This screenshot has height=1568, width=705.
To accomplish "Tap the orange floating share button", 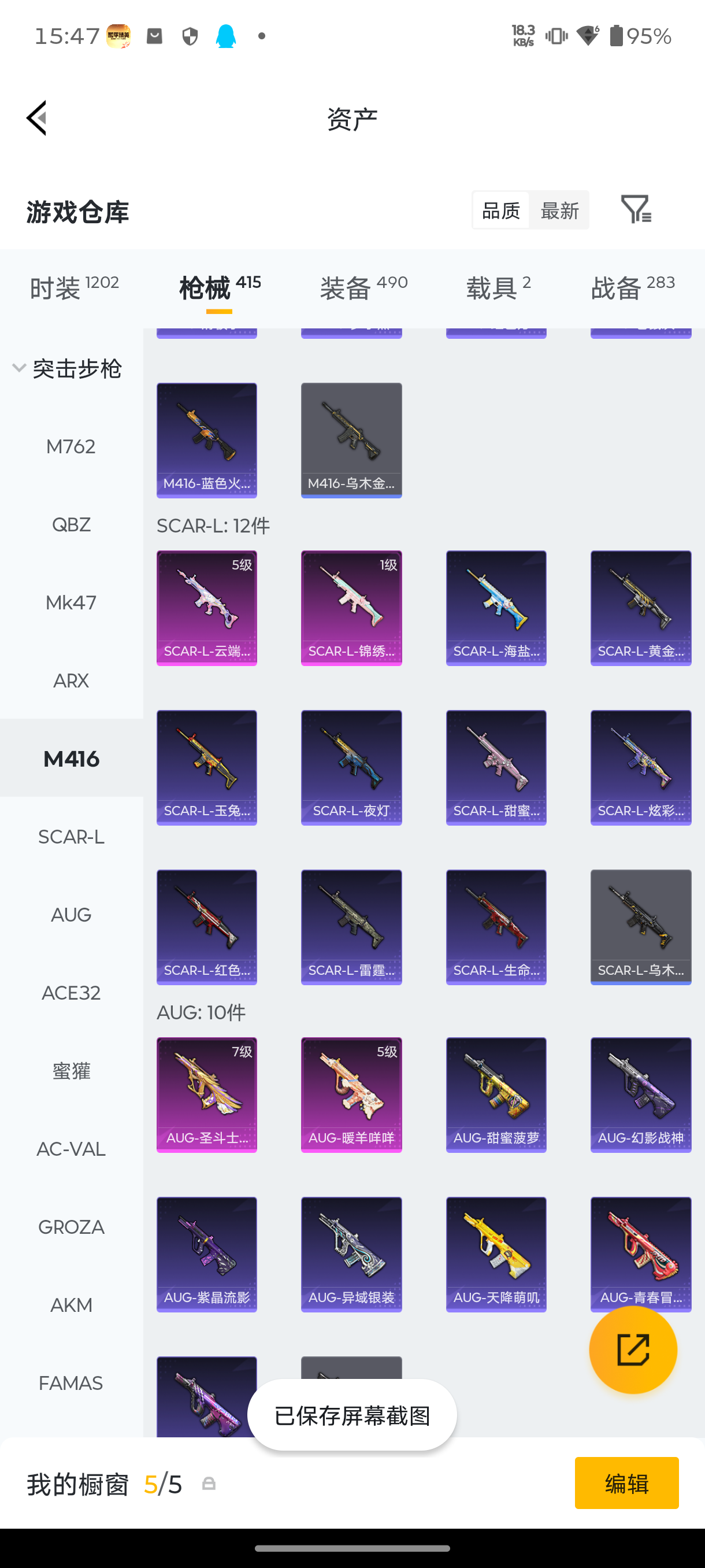I will [x=633, y=1349].
